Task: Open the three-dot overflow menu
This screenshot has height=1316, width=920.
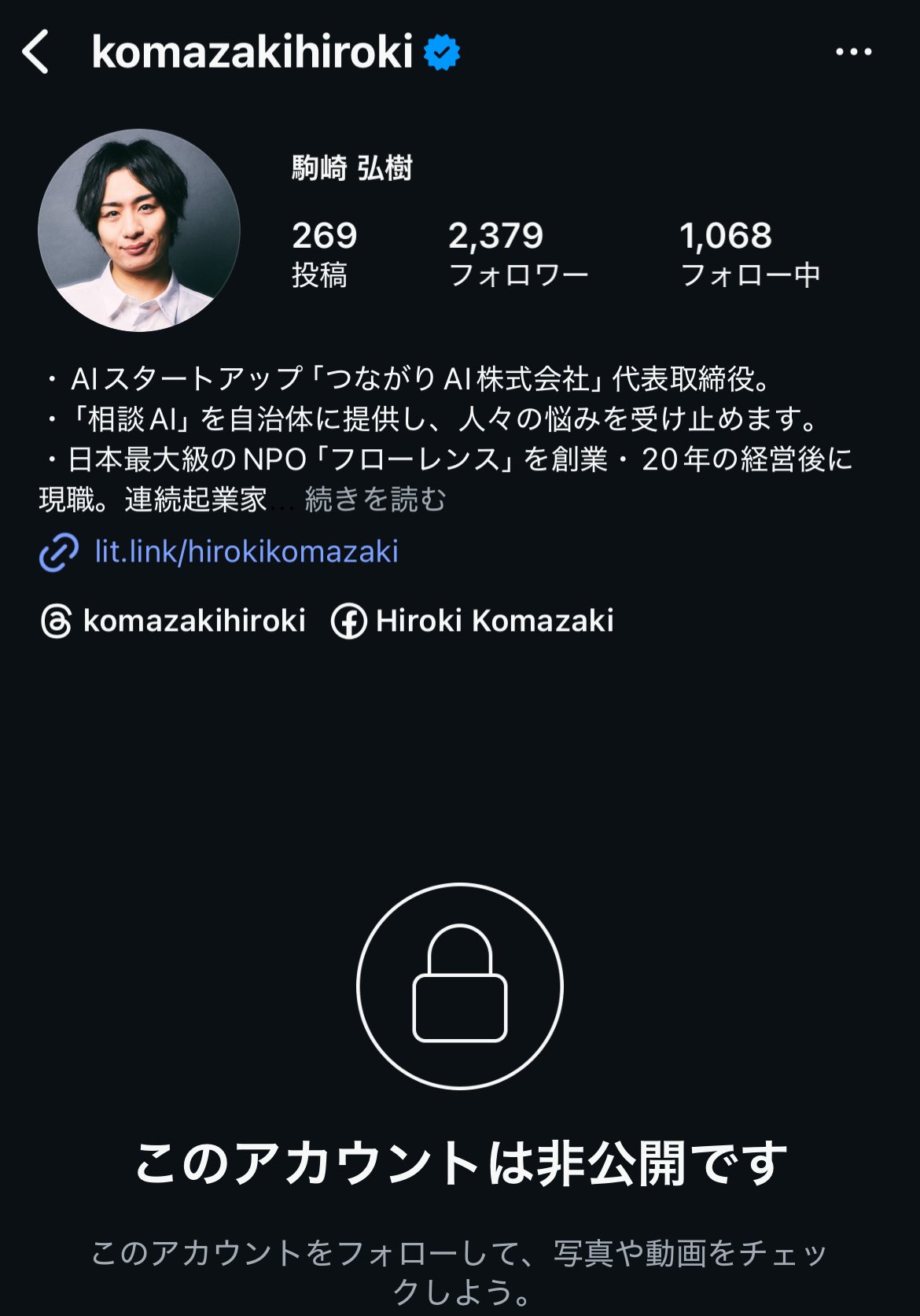Action: tap(853, 52)
